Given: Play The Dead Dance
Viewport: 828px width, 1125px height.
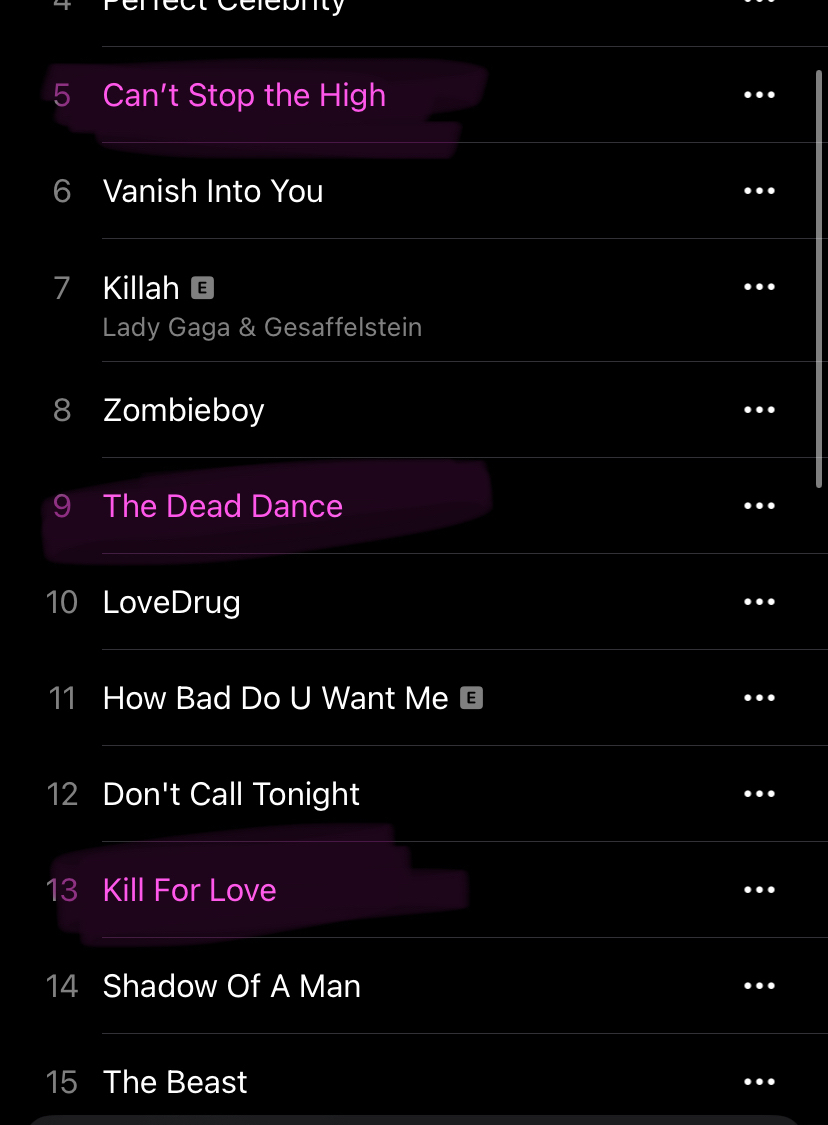Looking at the screenshot, I should pos(222,506).
